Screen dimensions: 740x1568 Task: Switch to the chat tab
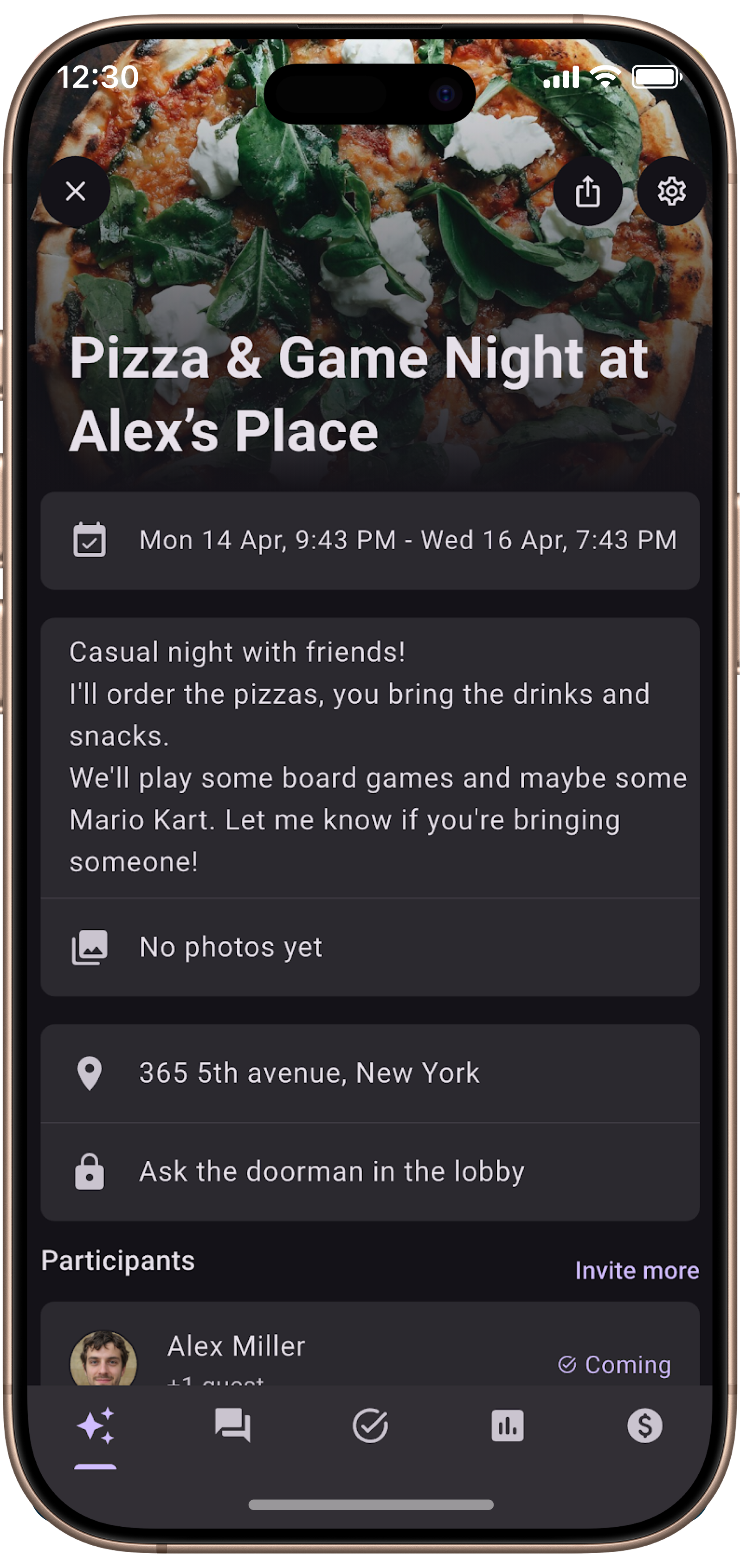pos(232,1426)
